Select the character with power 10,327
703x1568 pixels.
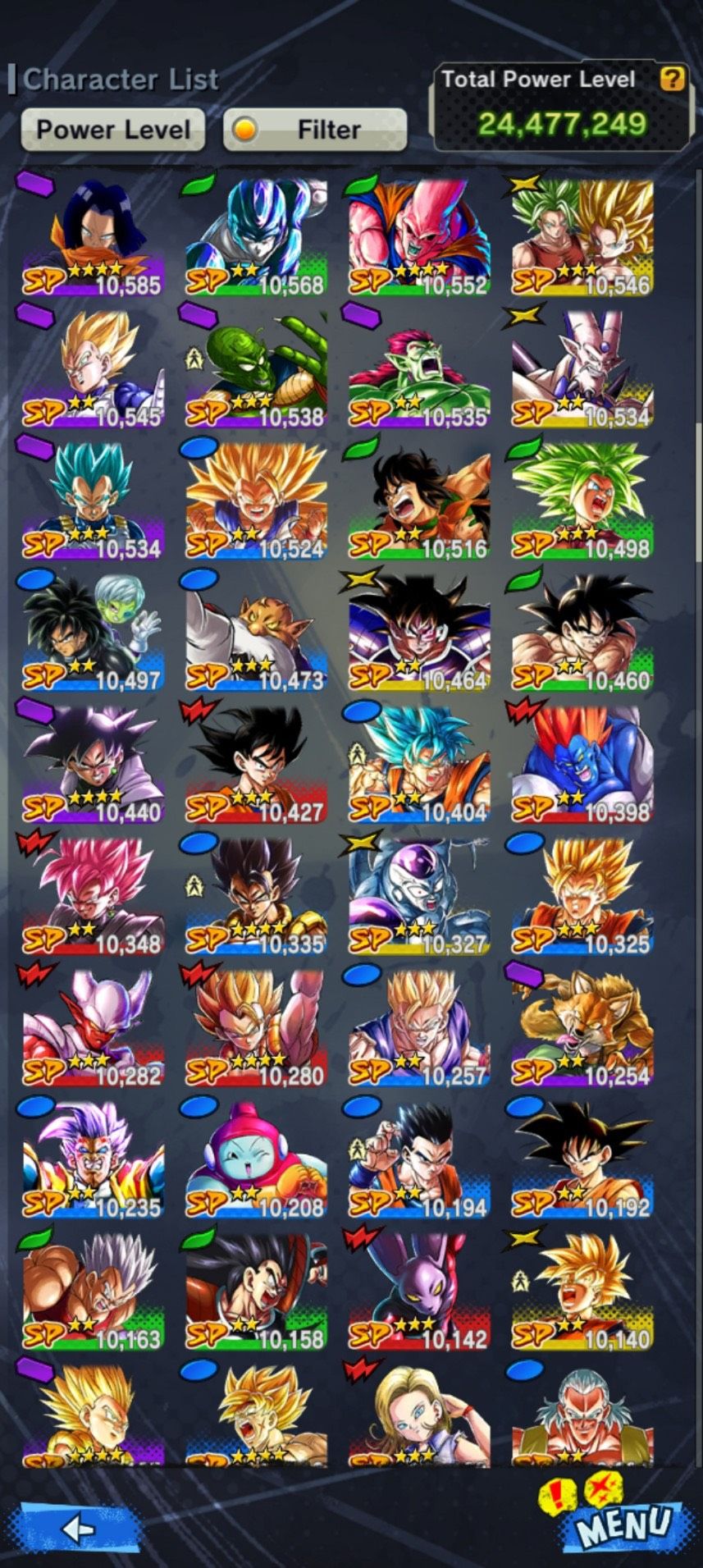(x=418, y=896)
